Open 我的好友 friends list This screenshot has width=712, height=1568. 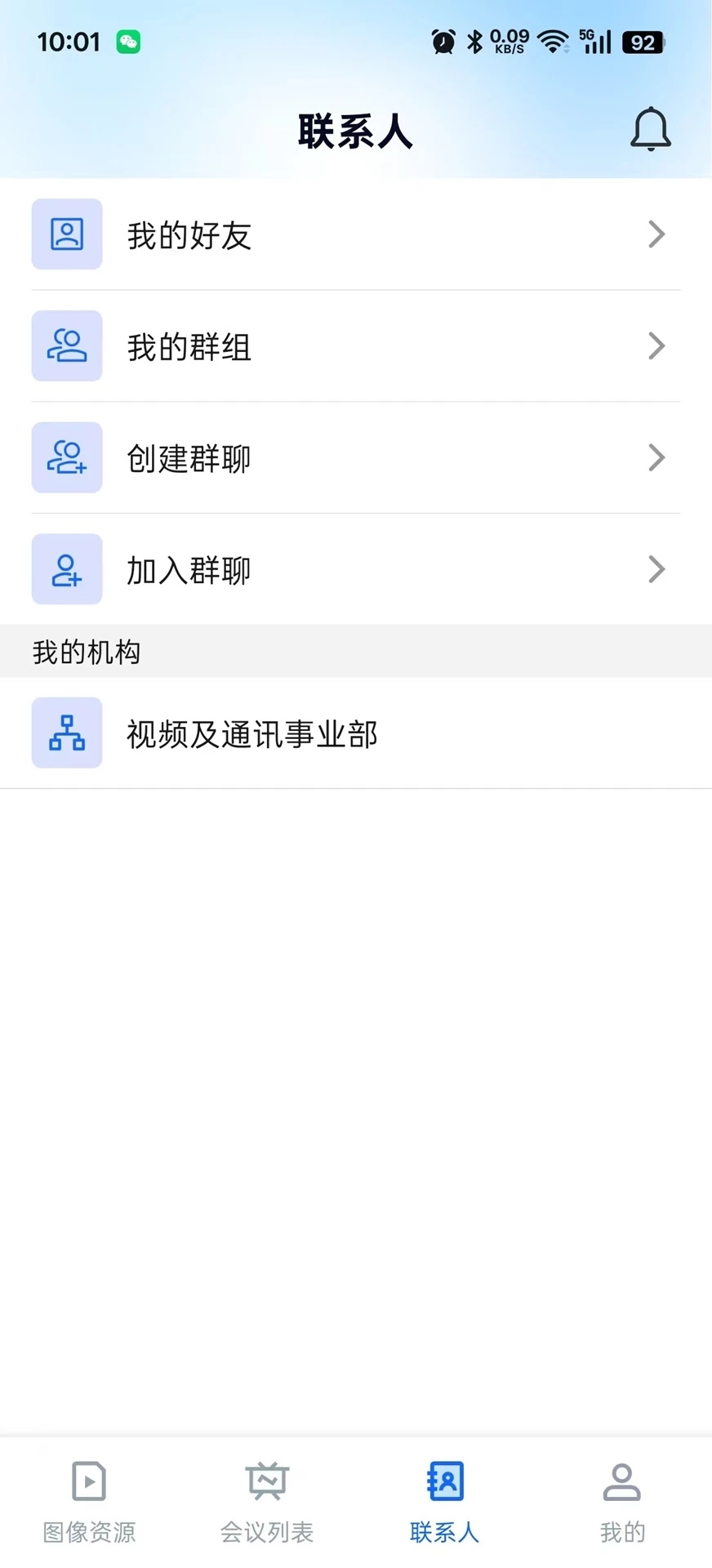pos(355,234)
